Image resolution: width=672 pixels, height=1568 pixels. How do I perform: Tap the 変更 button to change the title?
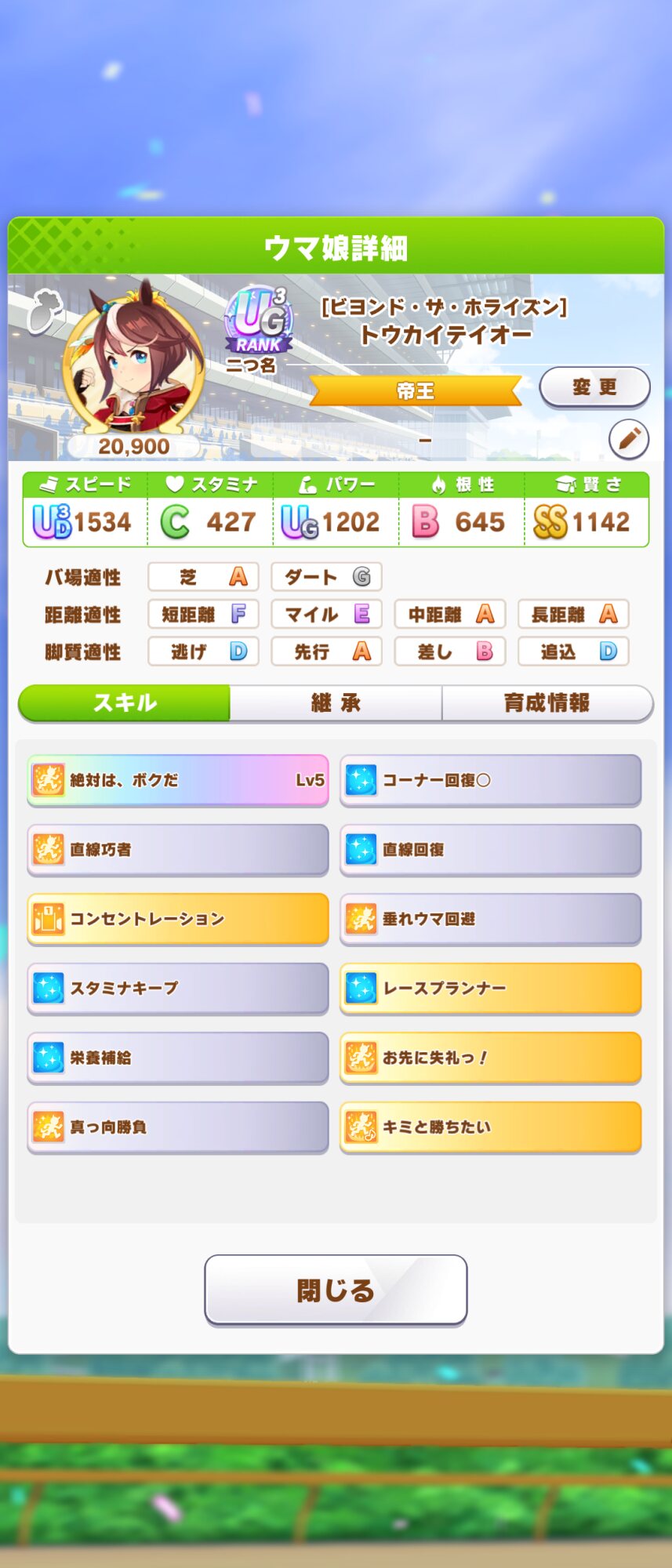coord(594,387)
